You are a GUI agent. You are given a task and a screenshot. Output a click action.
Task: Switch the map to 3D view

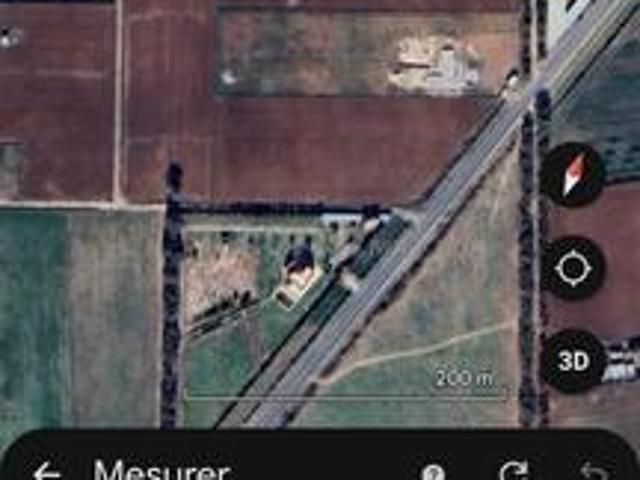click(573, 360)
